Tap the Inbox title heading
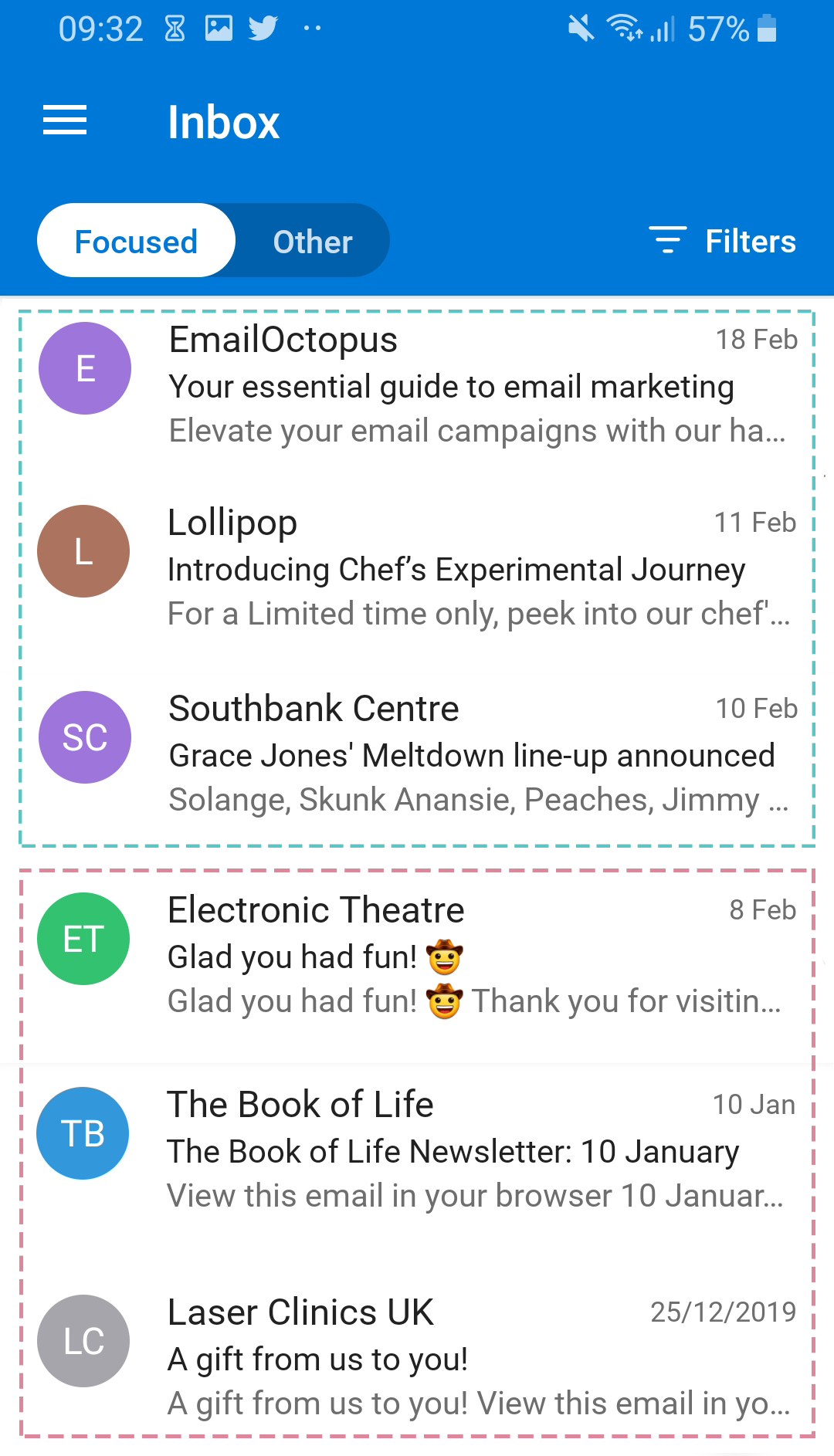Viewport: 834px width, 1456px height. (223, 120)
